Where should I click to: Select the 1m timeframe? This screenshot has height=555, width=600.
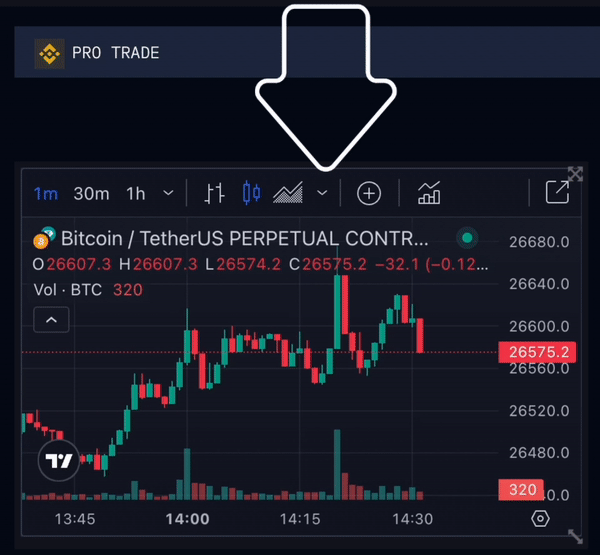45,194
